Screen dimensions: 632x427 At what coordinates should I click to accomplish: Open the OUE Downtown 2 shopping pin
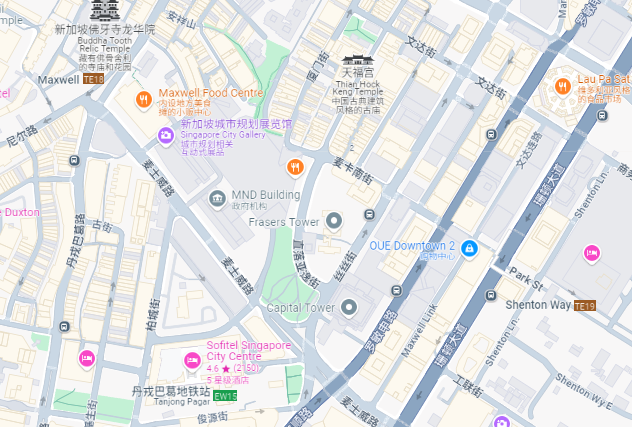point(469,246)
